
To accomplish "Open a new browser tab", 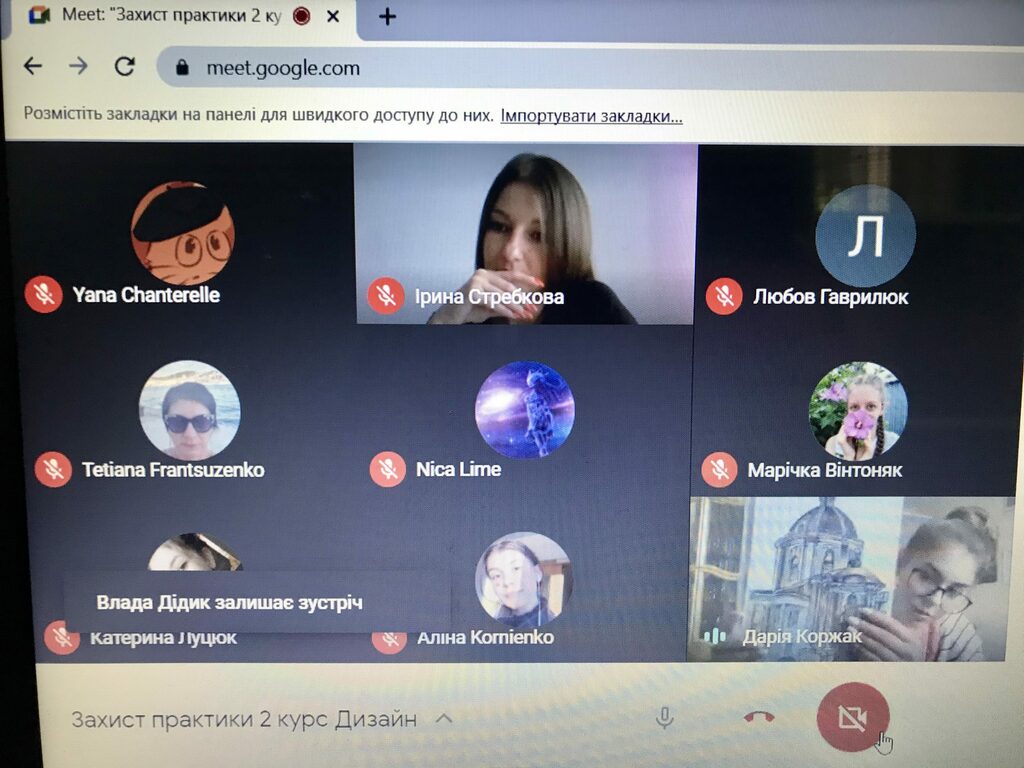I will [388, 16].
